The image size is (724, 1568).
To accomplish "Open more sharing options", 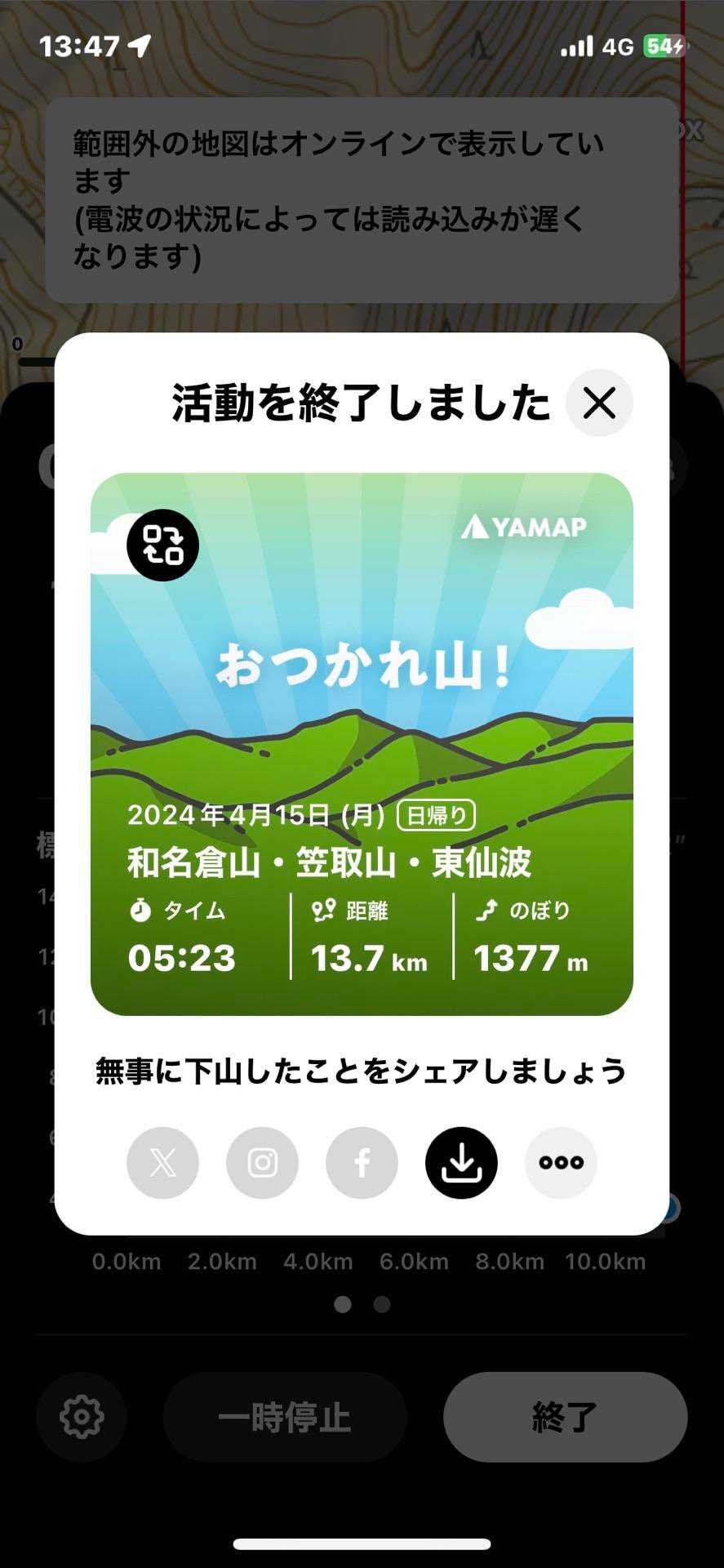I will pos(561,1163).
